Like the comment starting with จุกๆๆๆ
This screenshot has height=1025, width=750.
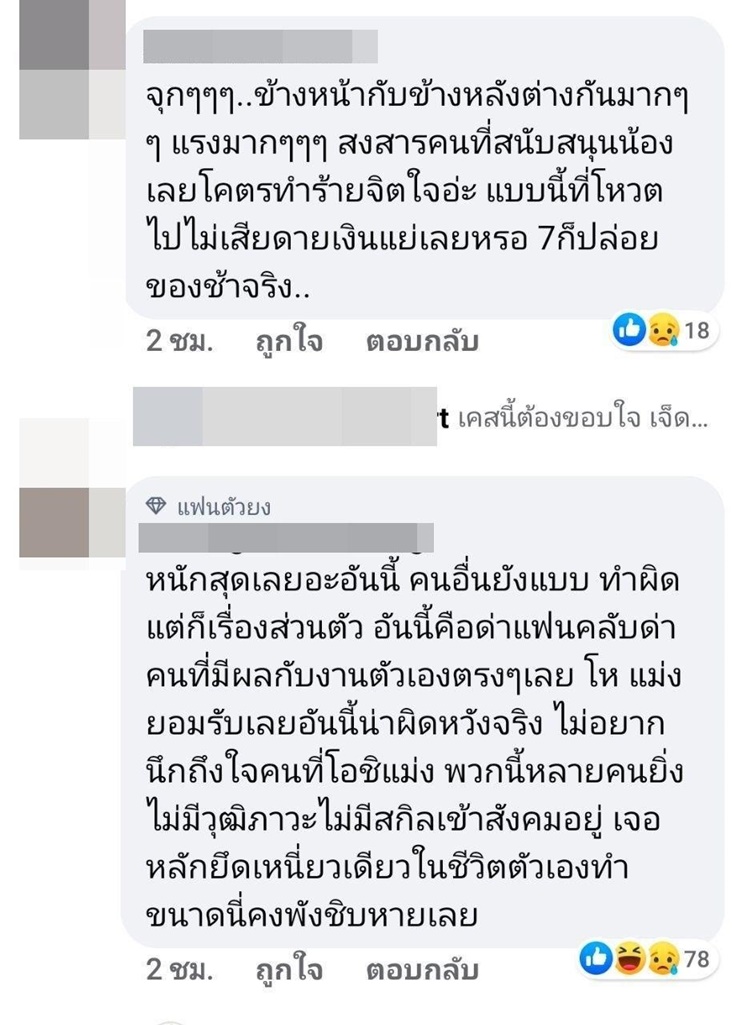click(x=288, y=341)
